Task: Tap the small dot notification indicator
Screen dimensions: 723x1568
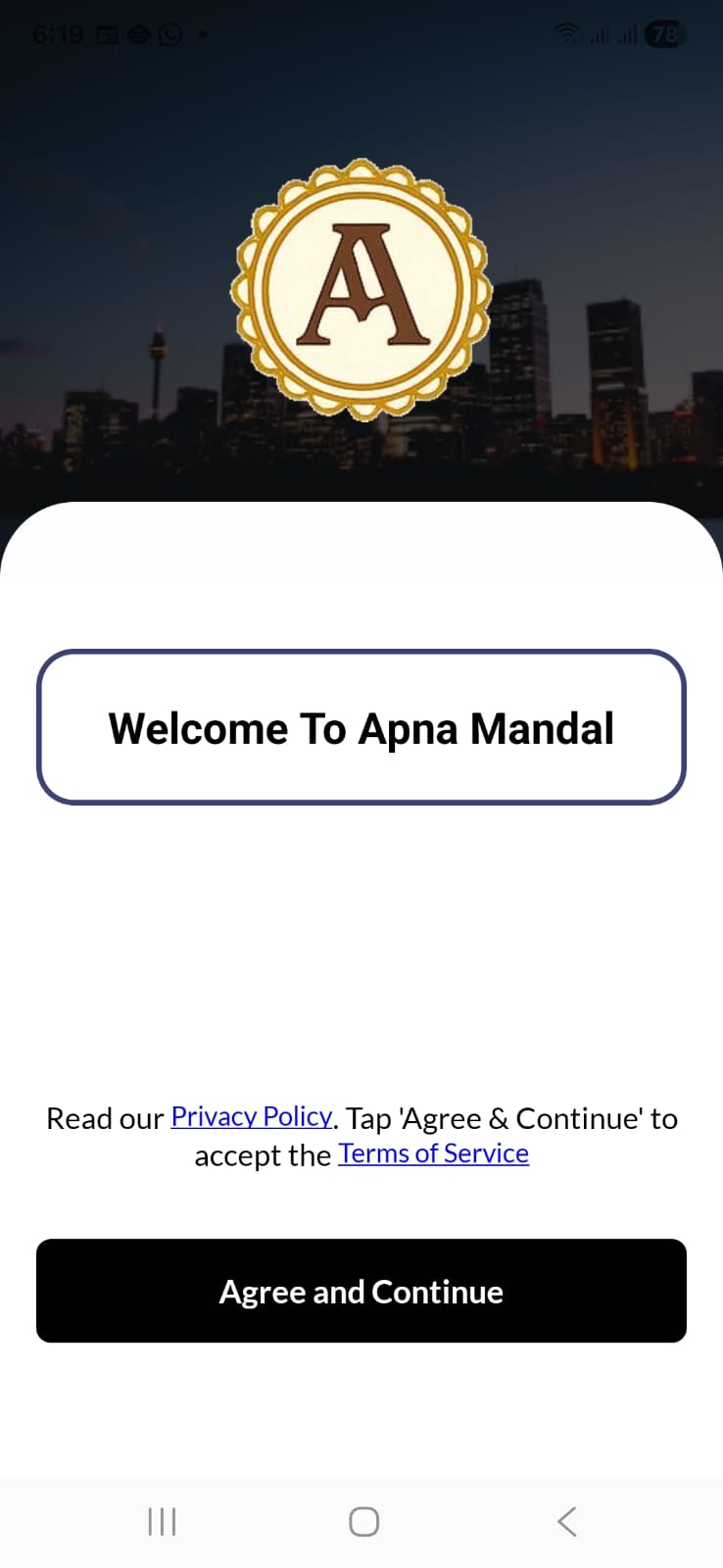Action: pyautogui.click(x=202, y=35)
